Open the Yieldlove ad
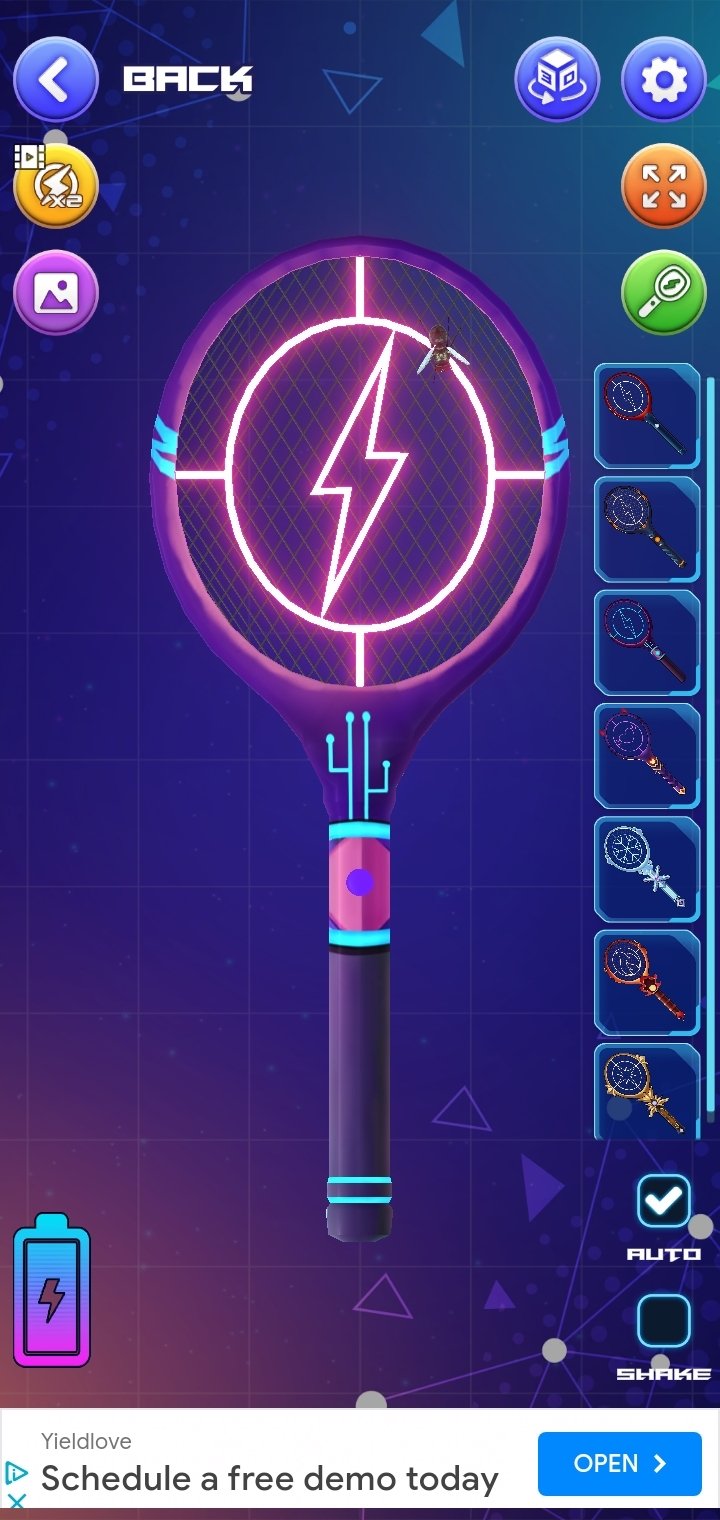Viewport: 720px width, 1520px height. point(619,1464)
